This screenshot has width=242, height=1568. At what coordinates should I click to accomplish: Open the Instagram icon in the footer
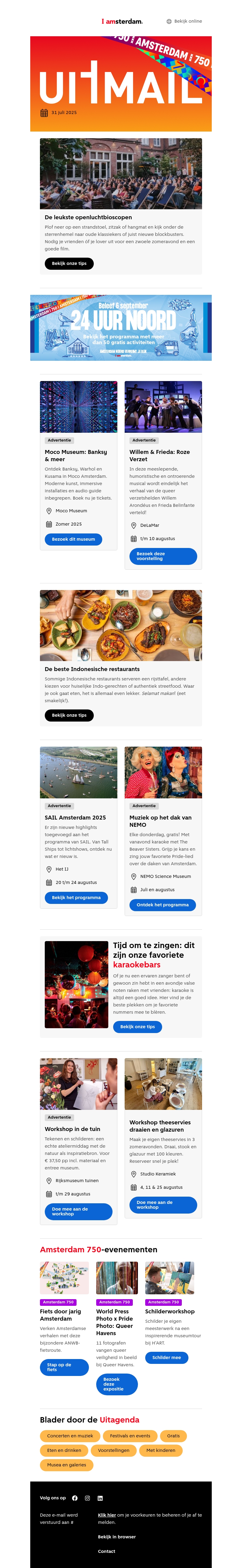(x=87, y=1498)
